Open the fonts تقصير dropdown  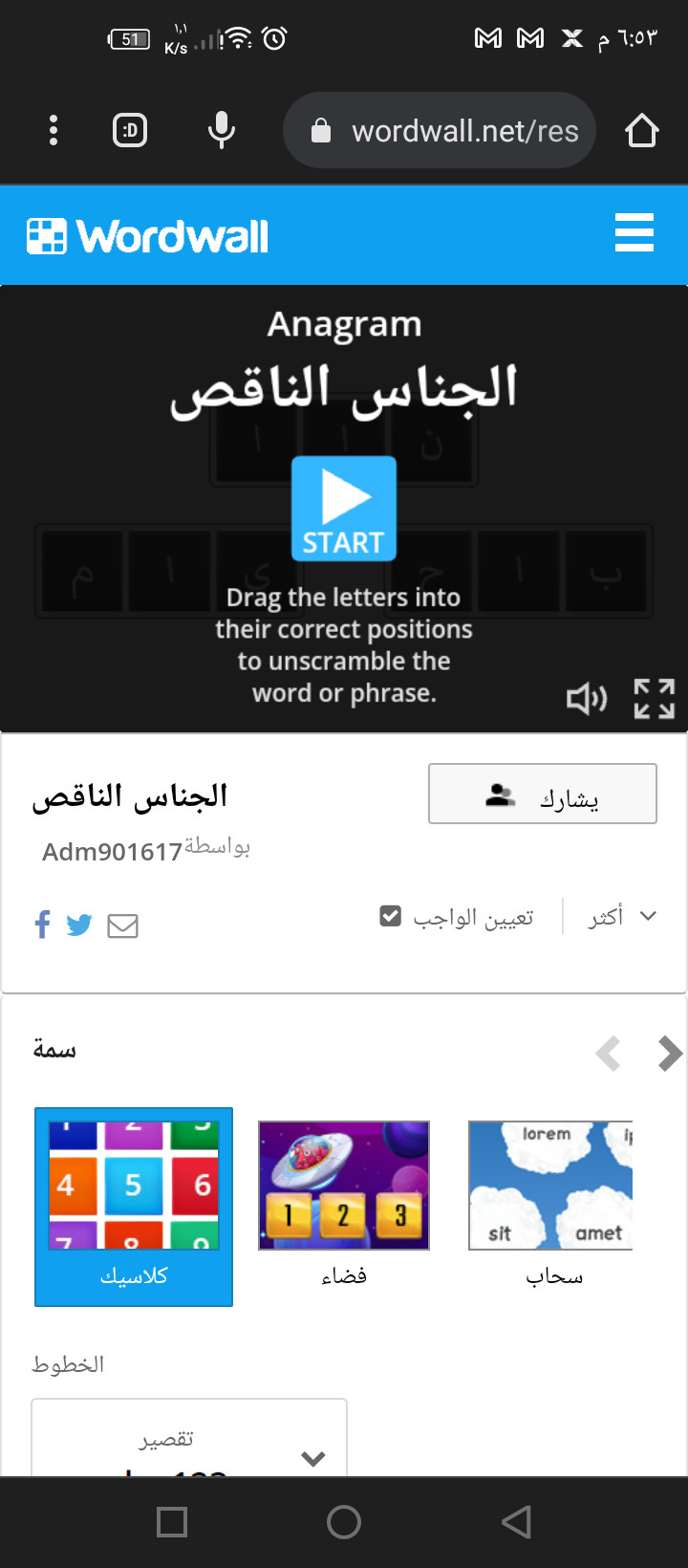pyautogui.click(x=189, y=1442)
